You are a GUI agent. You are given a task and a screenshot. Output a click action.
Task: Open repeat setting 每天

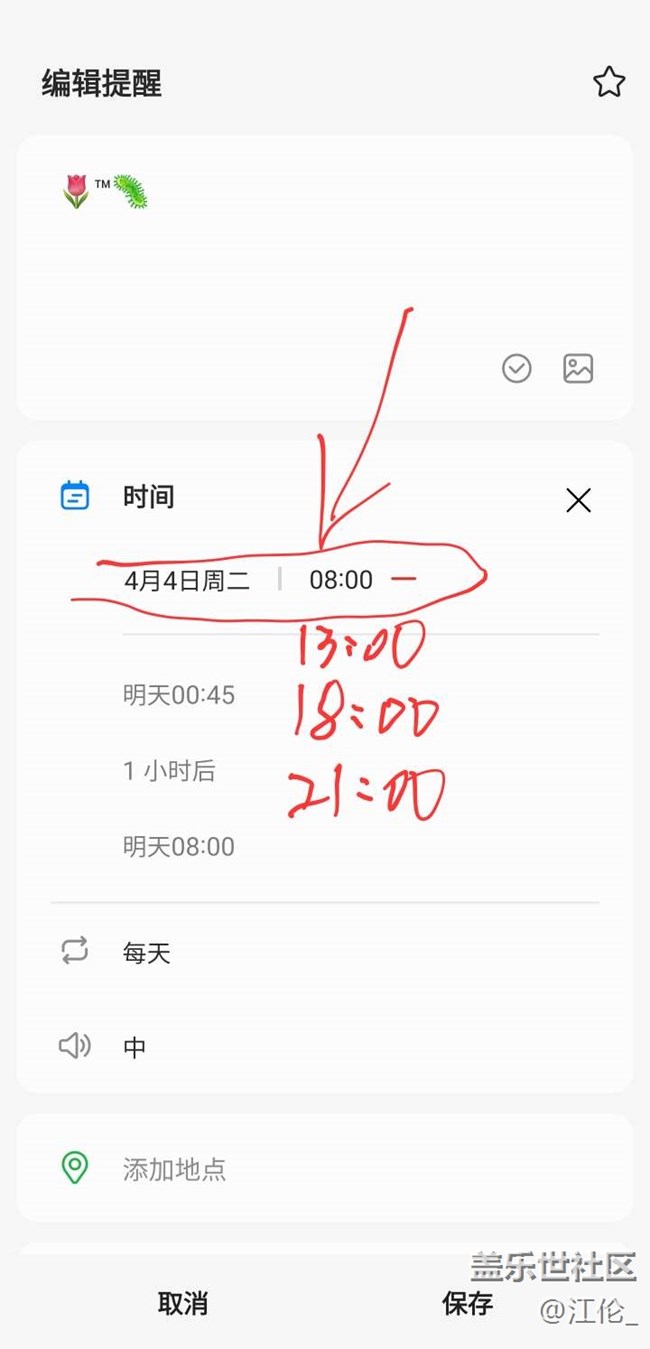(x=147, y=953)
